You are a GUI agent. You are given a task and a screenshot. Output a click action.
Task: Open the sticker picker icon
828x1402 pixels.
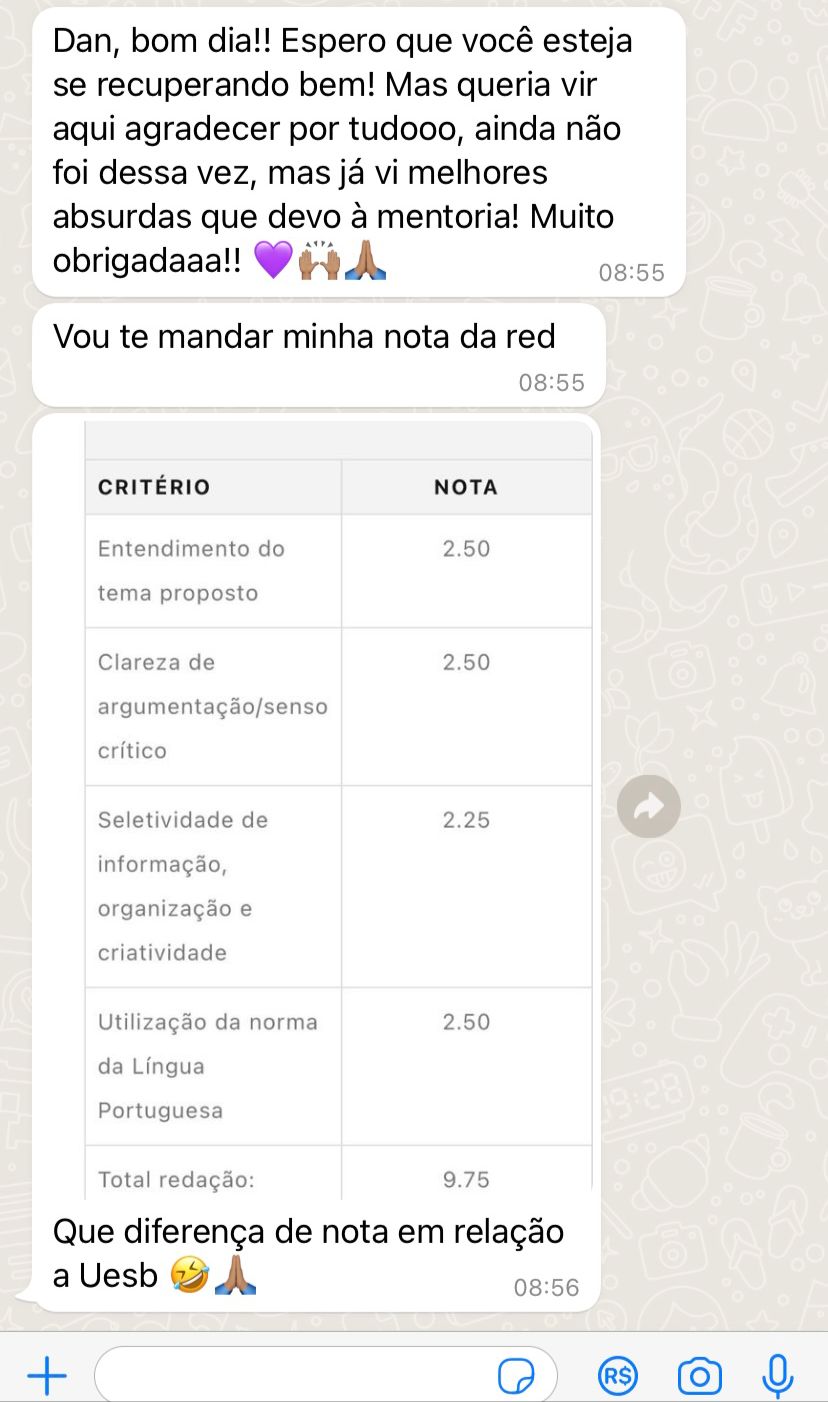click(516, 1377)
